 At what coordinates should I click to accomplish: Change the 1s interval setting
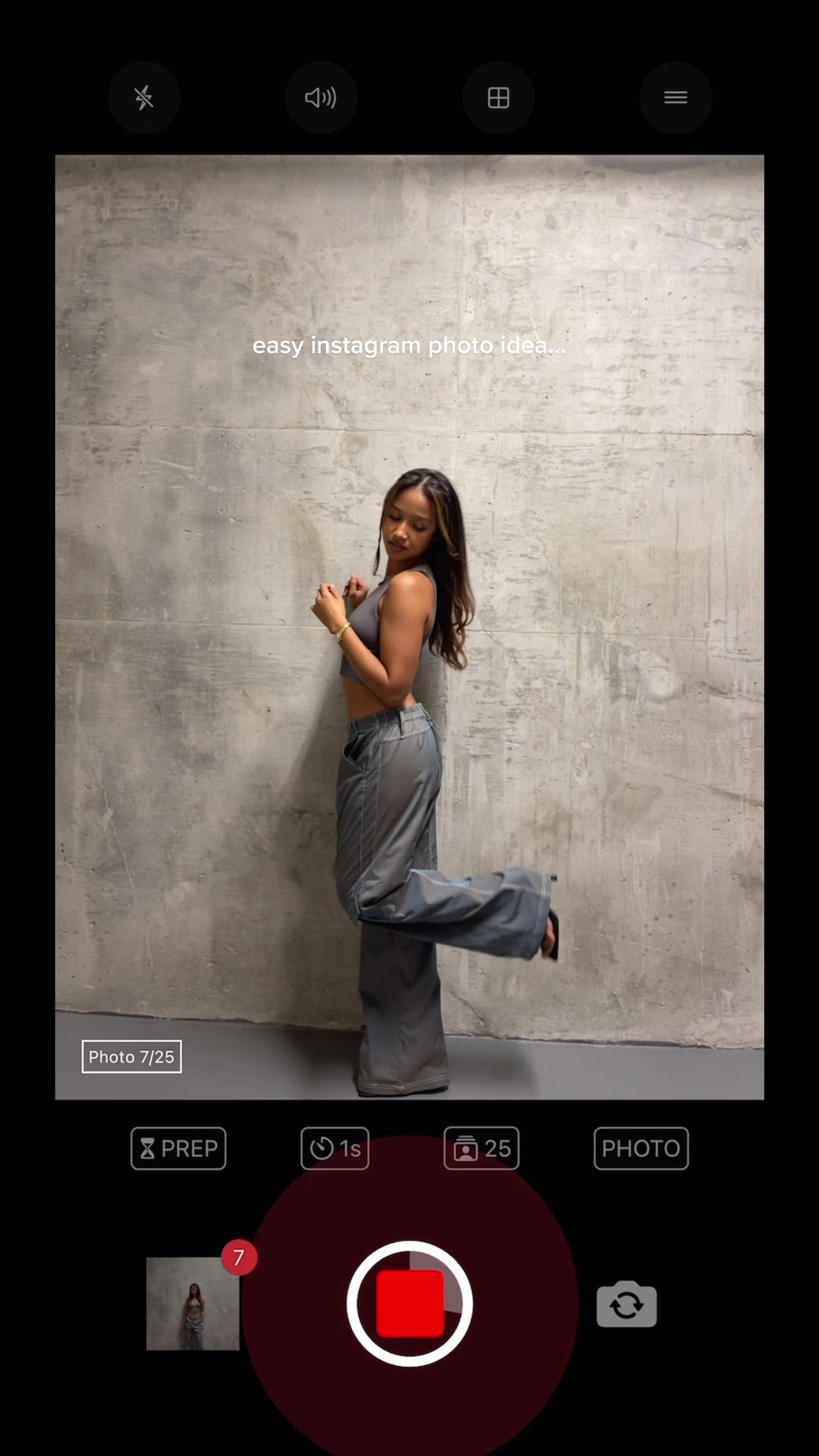335,1148
